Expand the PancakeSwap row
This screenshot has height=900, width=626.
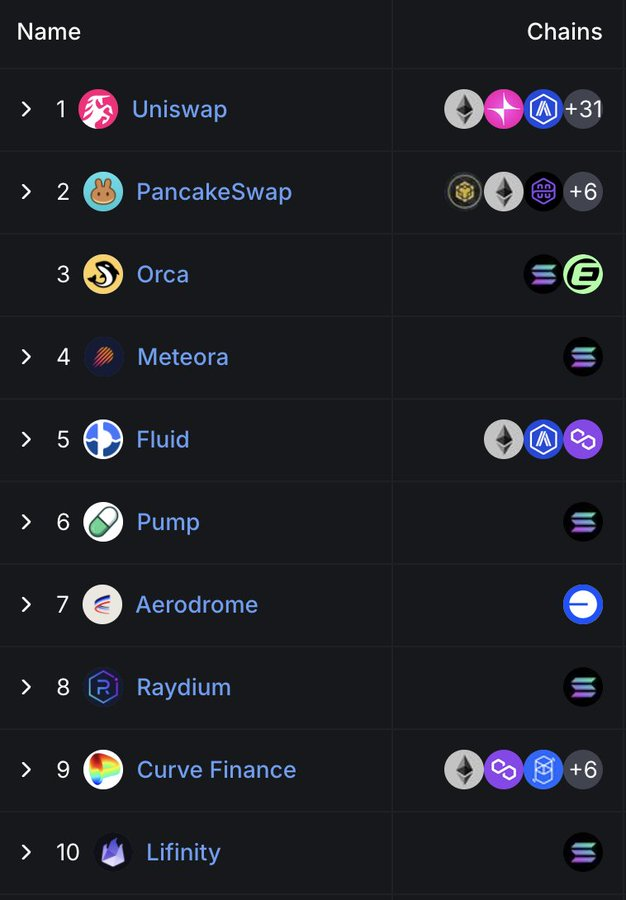tap(27, 191)
